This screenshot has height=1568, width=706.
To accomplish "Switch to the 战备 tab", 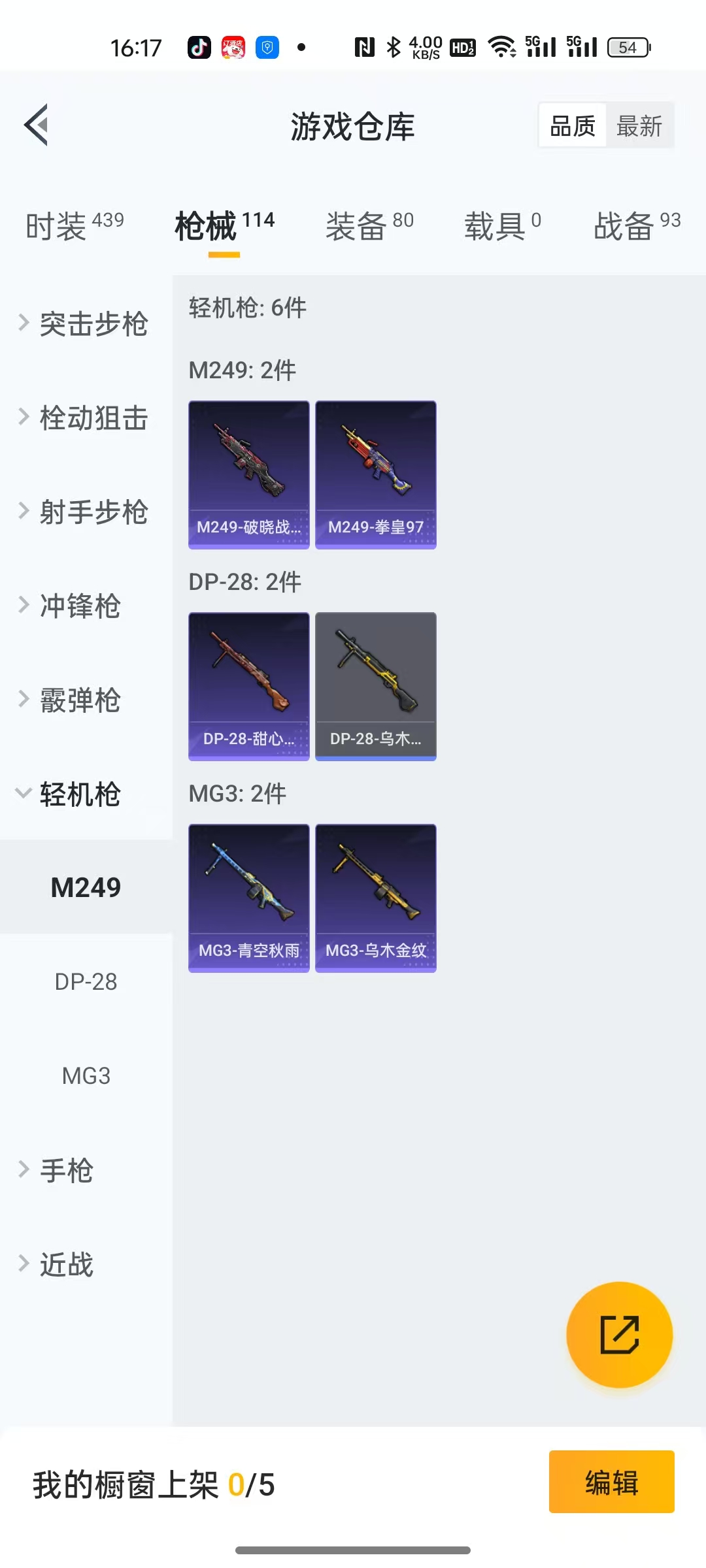I will coord(637,226).
